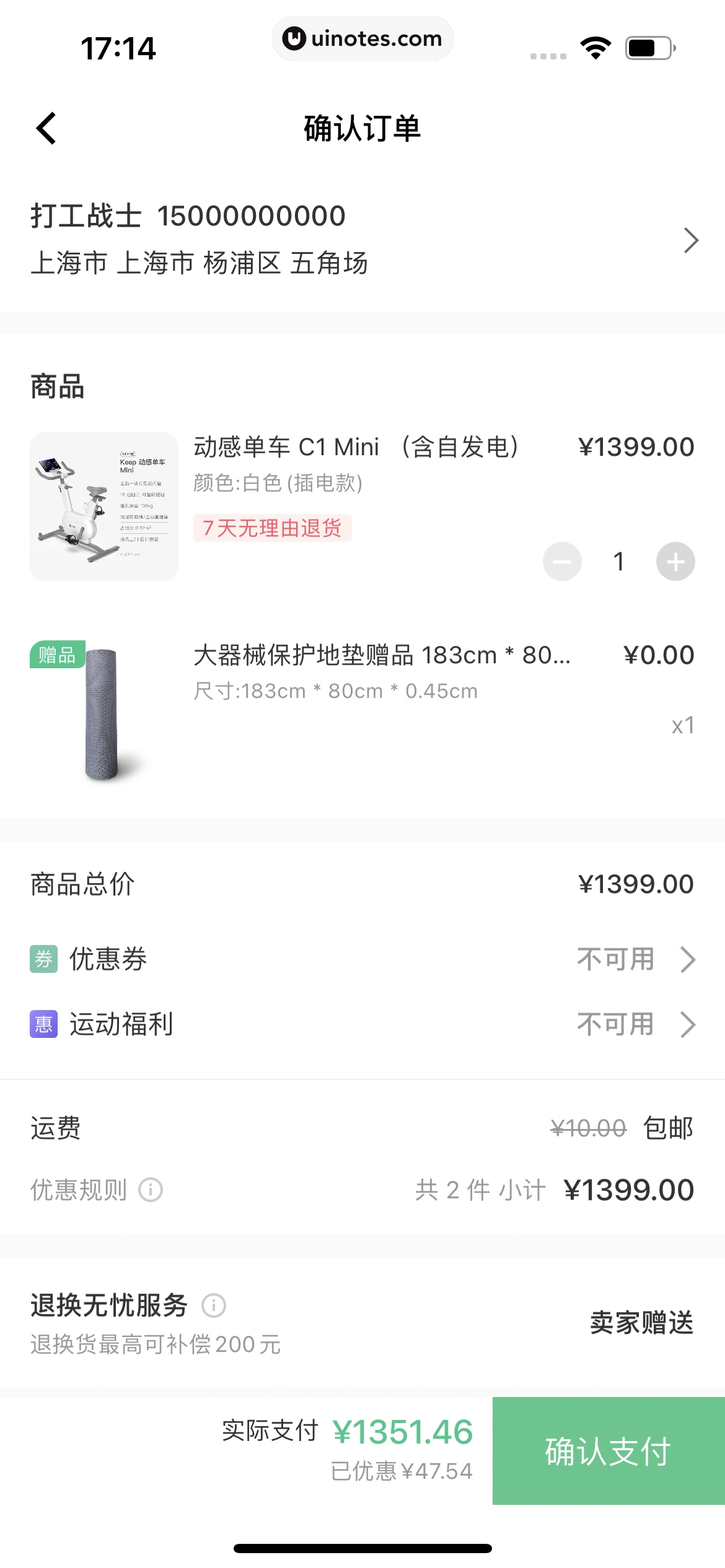Open the 优惠规则 info icon

tap(151, 1190)
